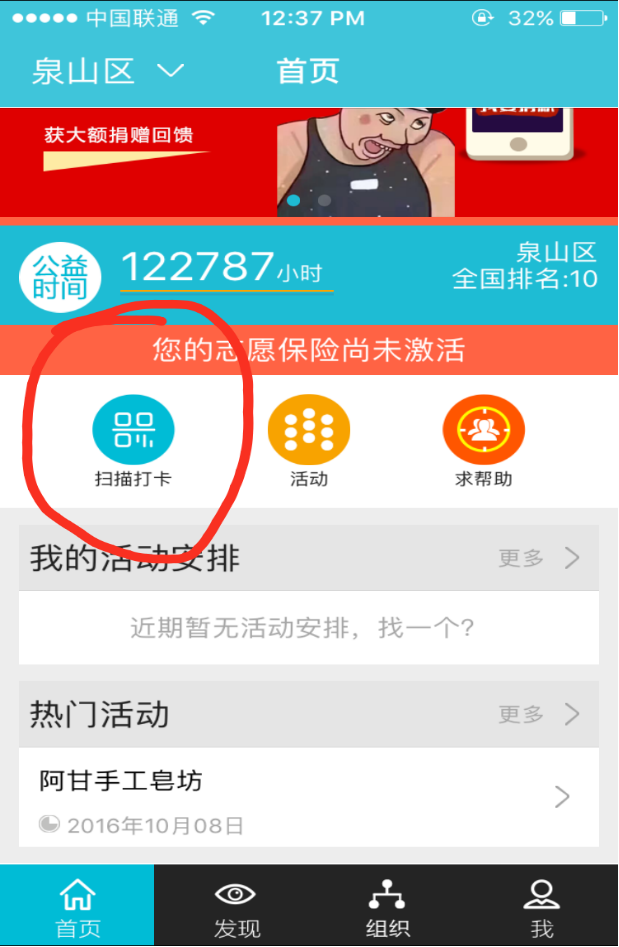Select the 首页 tab
This screenshot has width=619, height=947.
click(x=77, y=908)
